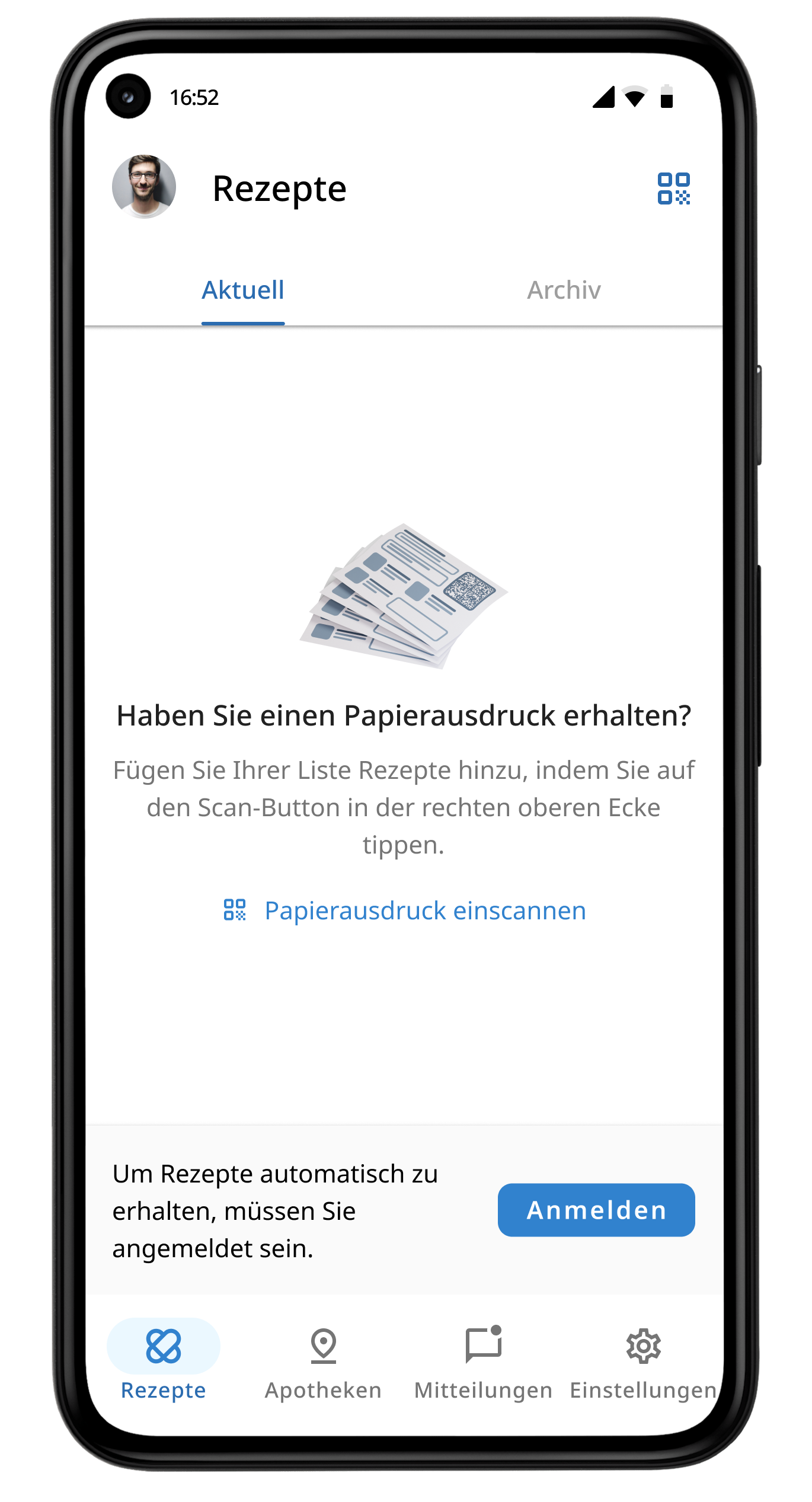
Task: Open the profile avatar
Action: pos(144,187)
